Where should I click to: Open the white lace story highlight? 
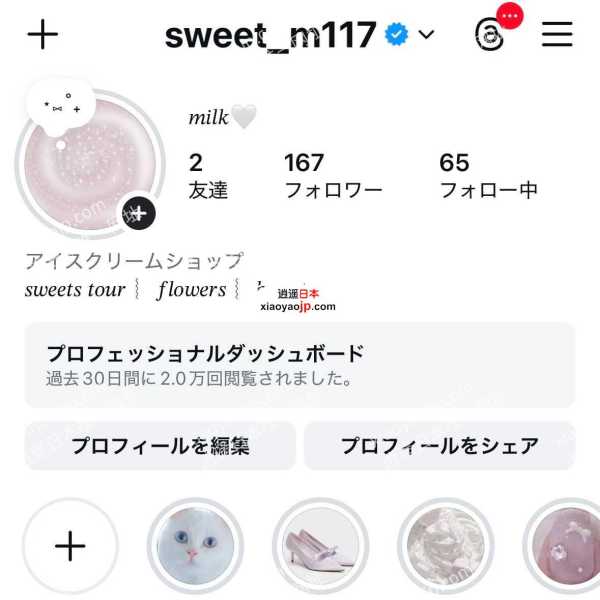tap(445, 546)
